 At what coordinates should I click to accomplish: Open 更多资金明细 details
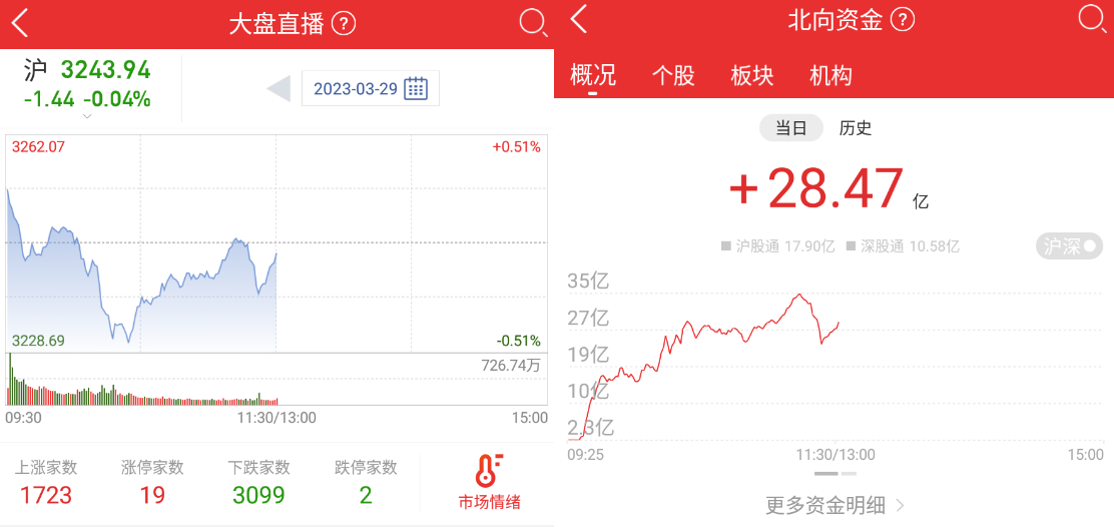click(835, 505)
